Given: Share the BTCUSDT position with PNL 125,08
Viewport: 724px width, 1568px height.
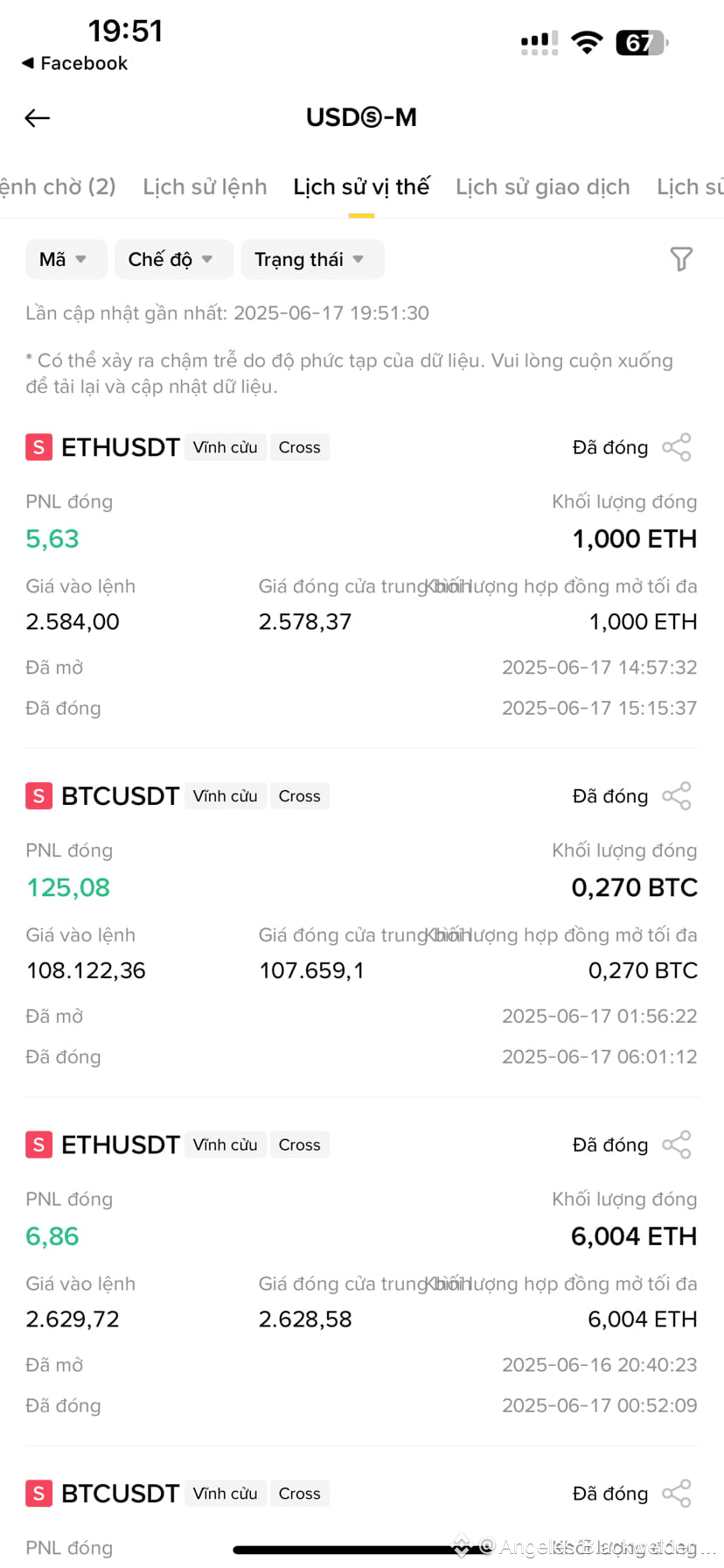Looking at the screenshot, I should 677,796.
